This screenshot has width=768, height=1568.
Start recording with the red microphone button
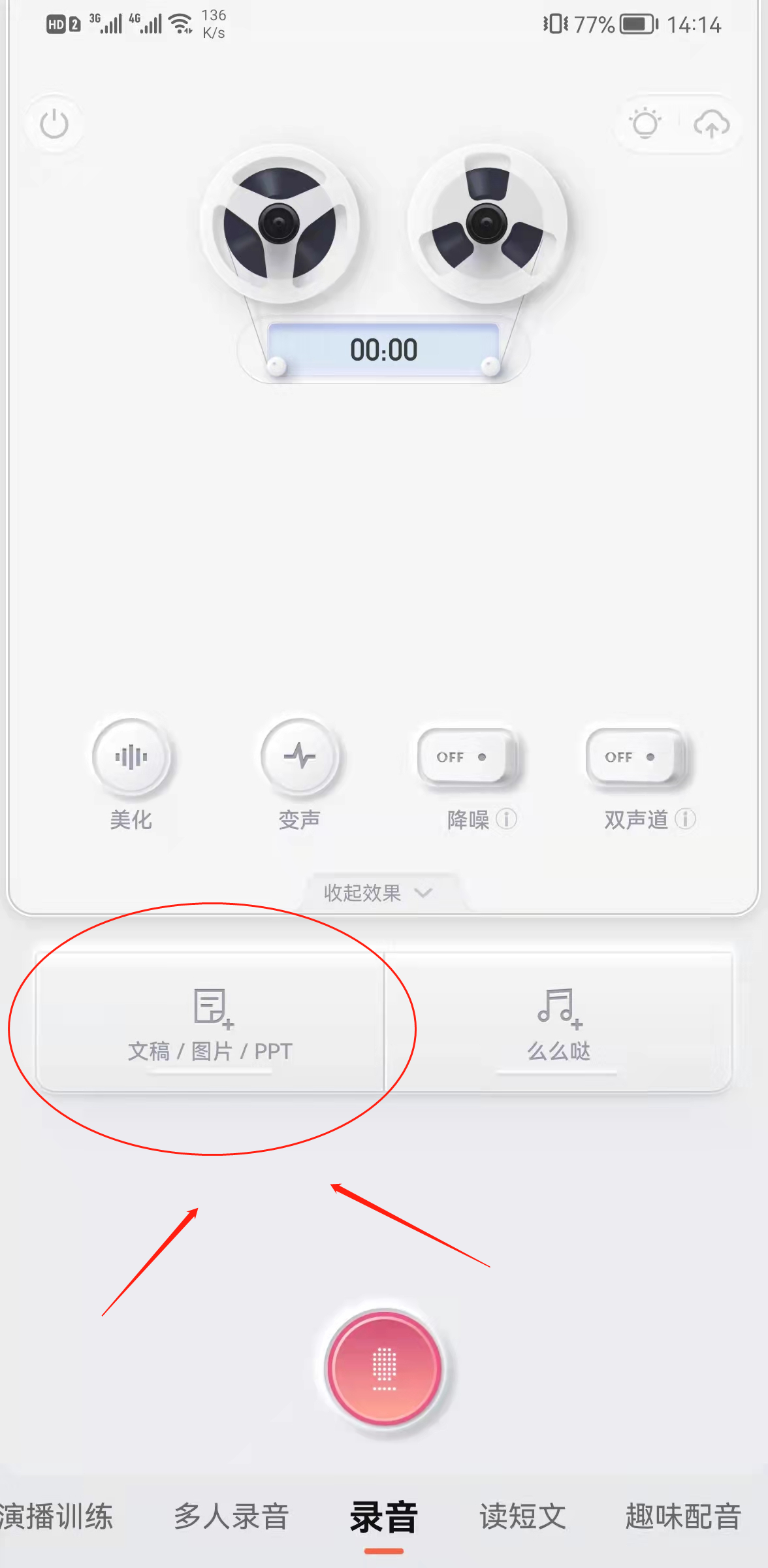pos(384,1367)
